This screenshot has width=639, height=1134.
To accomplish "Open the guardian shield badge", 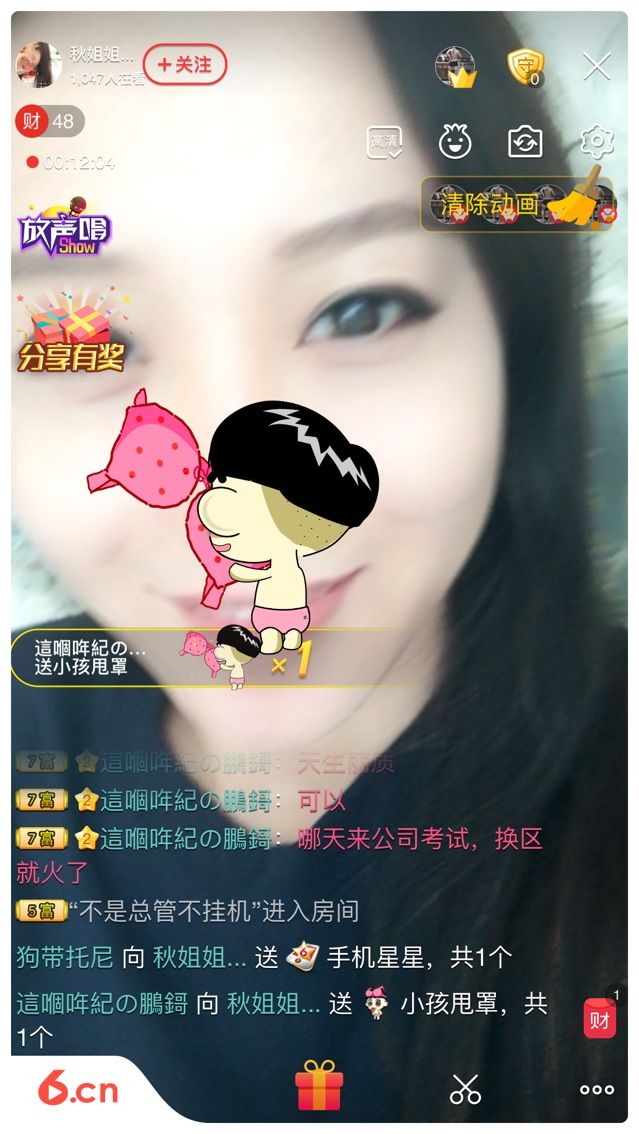I will (x=525, y=67).
